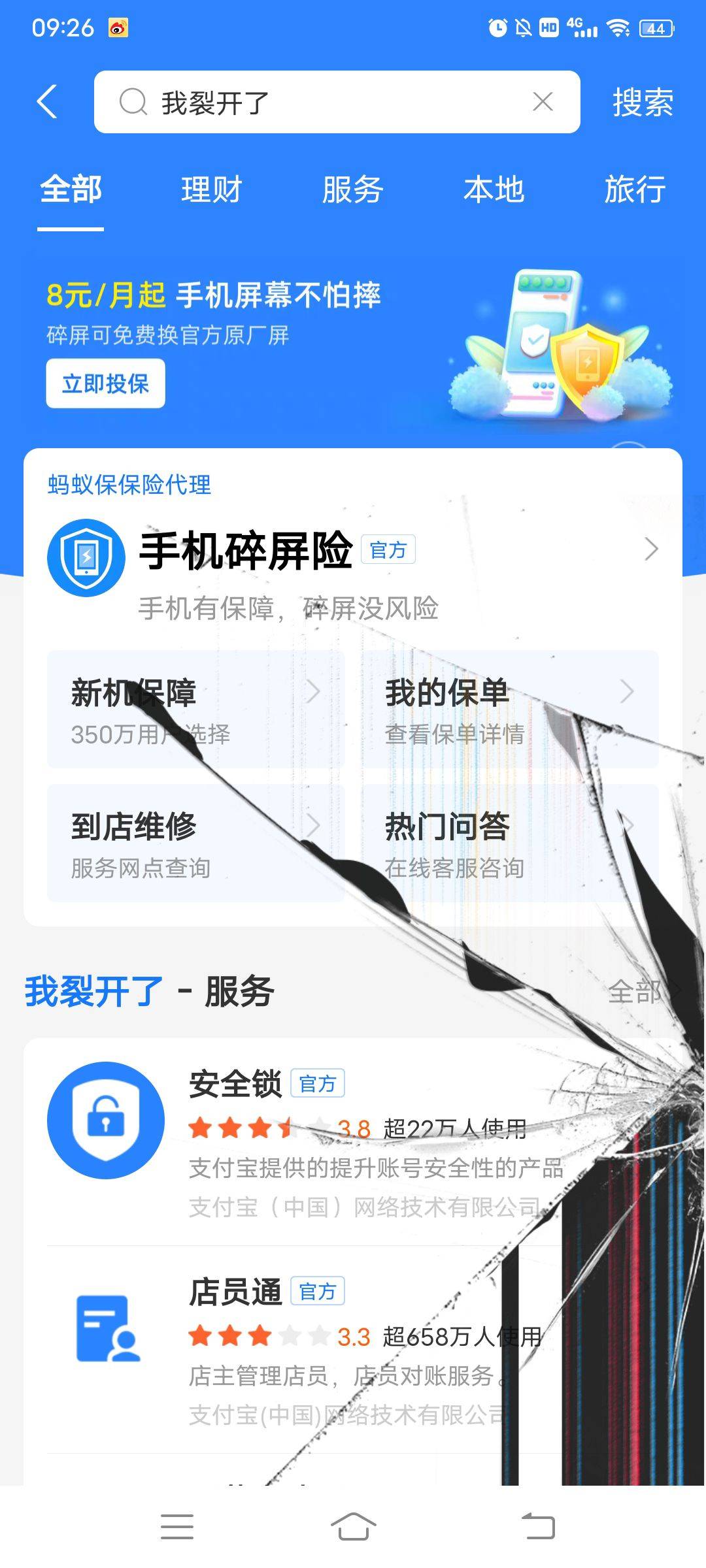View all results in 我裂开了 - 服务
Viewport: 706px width, 1568px height.
coord(641,992)
